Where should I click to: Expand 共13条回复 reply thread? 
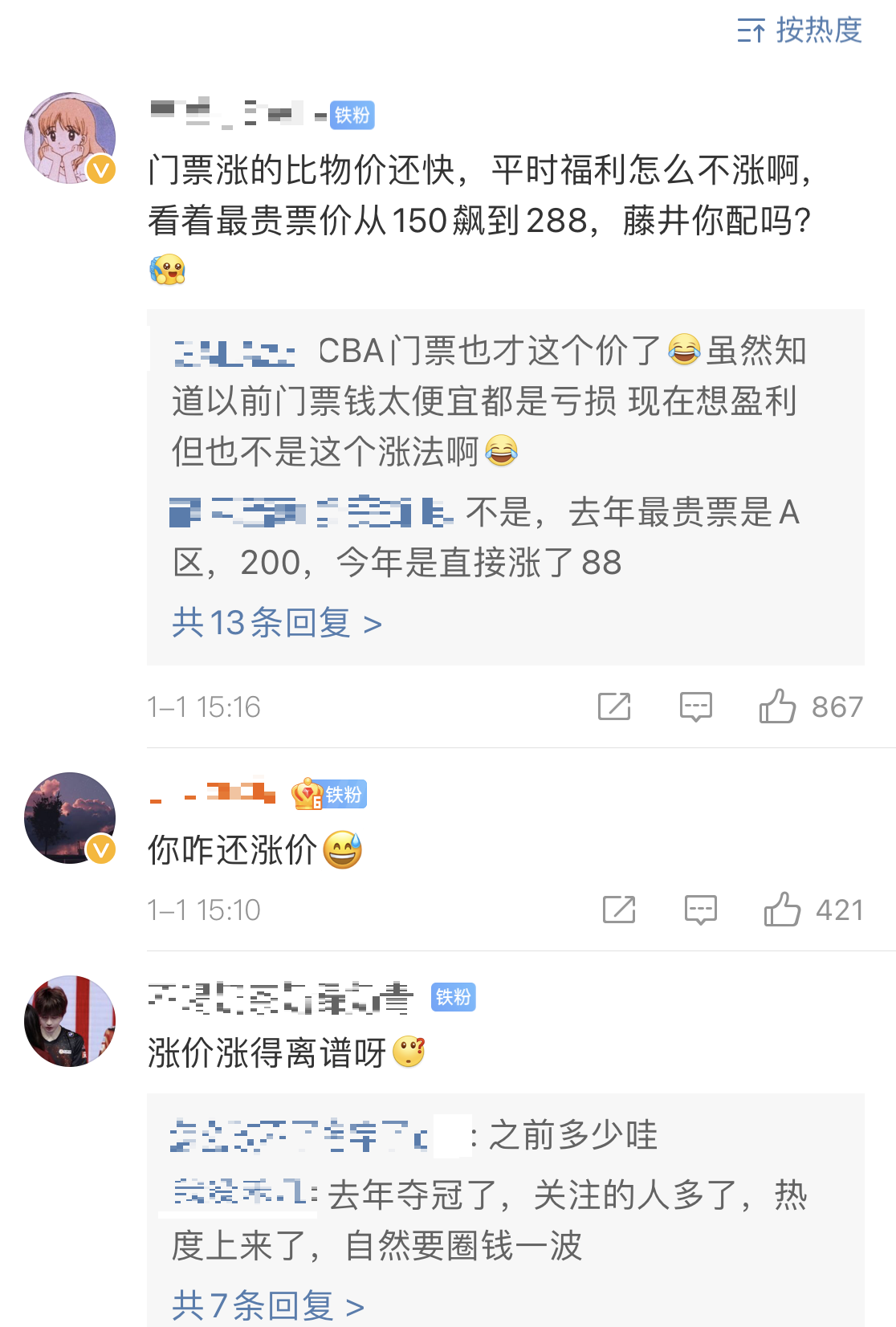pyautogui.click(x=276, y=623)
